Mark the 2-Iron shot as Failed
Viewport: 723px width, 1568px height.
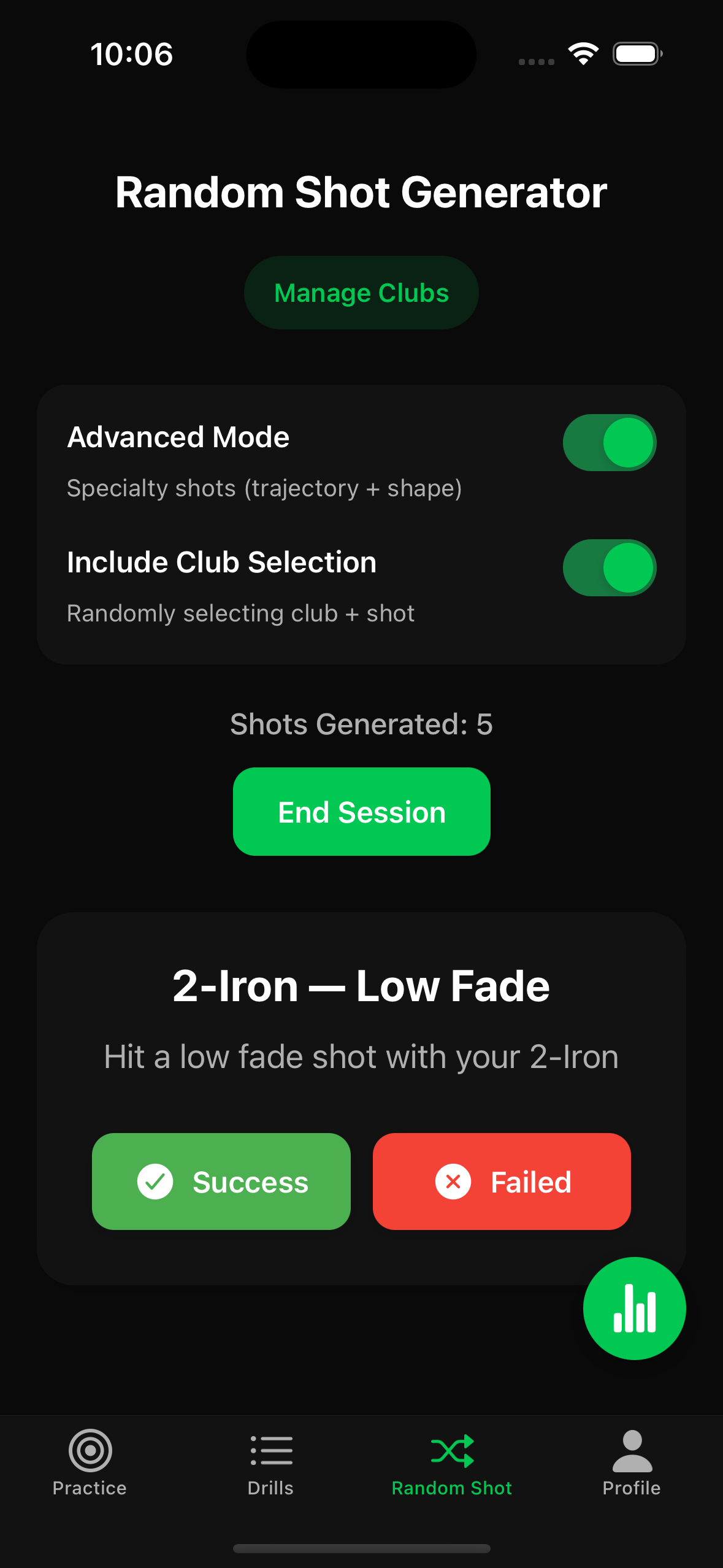pyautogui.click(x=502, y=1182)
